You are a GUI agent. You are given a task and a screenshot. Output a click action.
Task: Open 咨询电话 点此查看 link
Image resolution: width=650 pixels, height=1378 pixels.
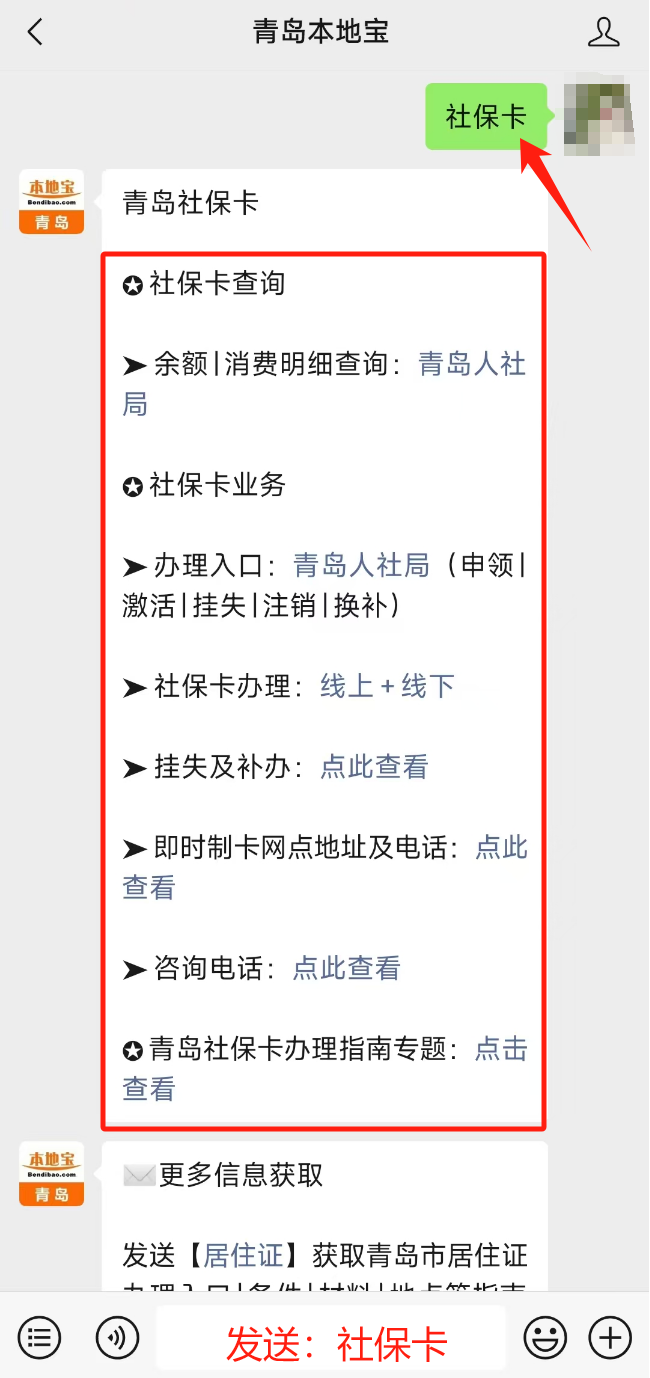pyautogui.click(x=346, y=968)
